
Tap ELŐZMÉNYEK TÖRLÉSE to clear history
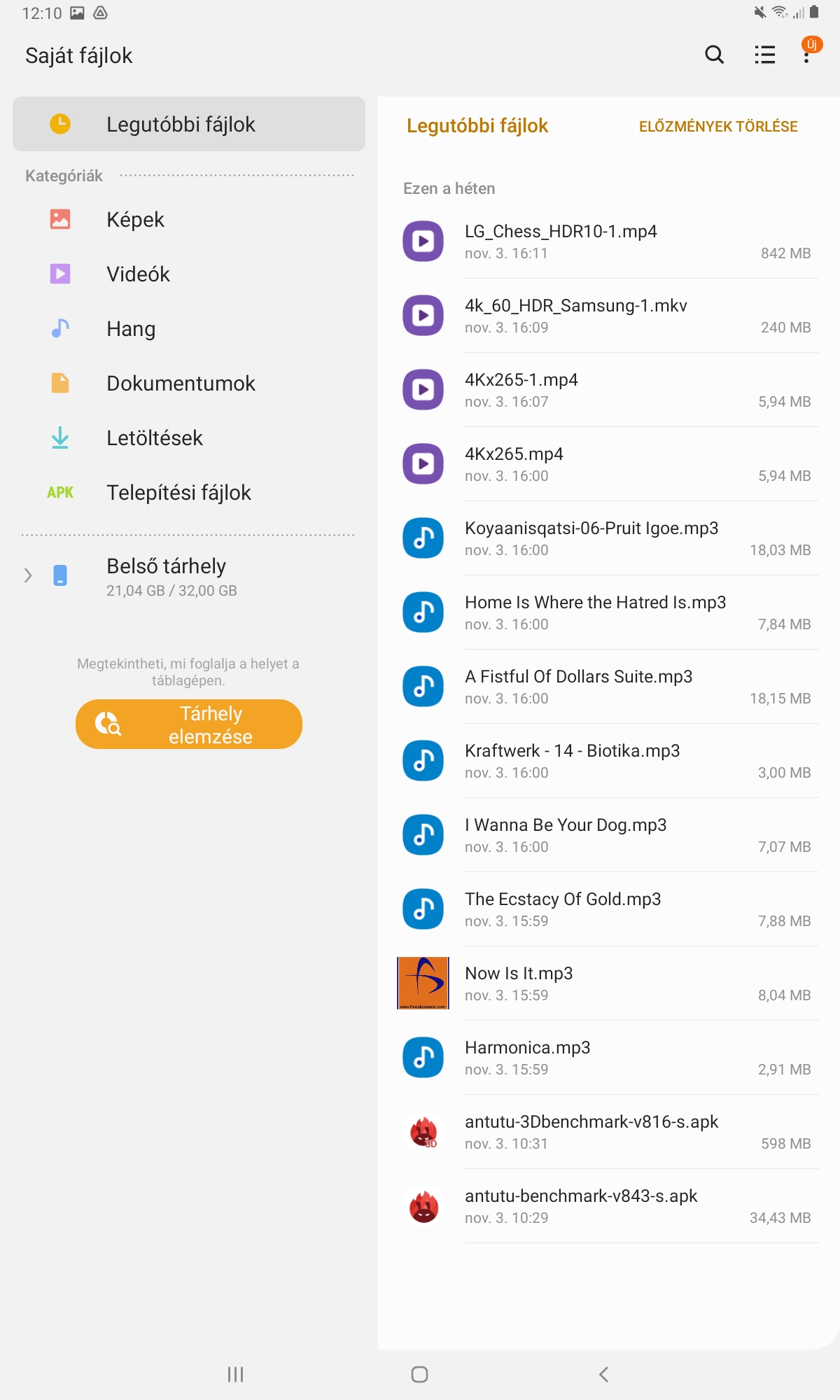coord(718,127)
